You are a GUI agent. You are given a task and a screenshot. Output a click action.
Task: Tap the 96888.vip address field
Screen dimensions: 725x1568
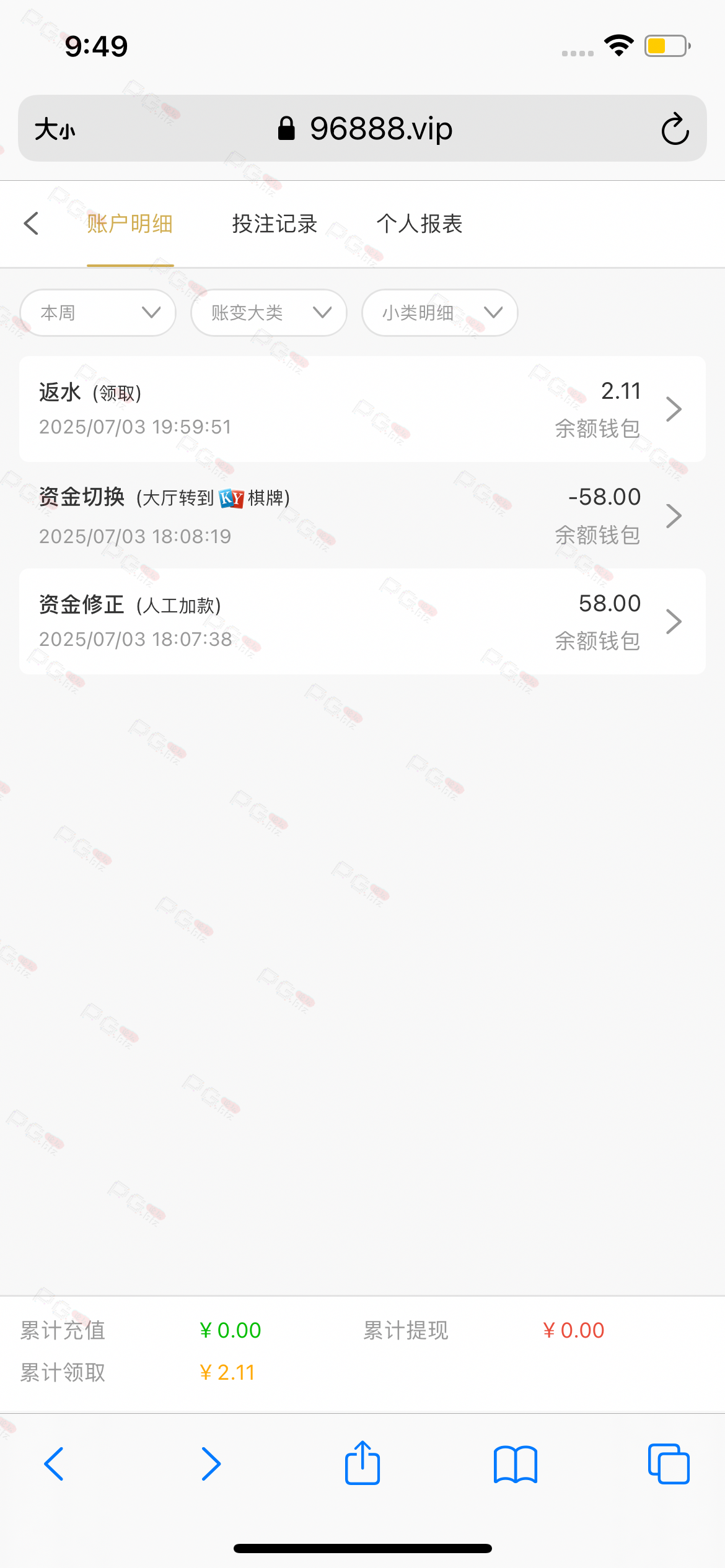click(x=366, y=129)
